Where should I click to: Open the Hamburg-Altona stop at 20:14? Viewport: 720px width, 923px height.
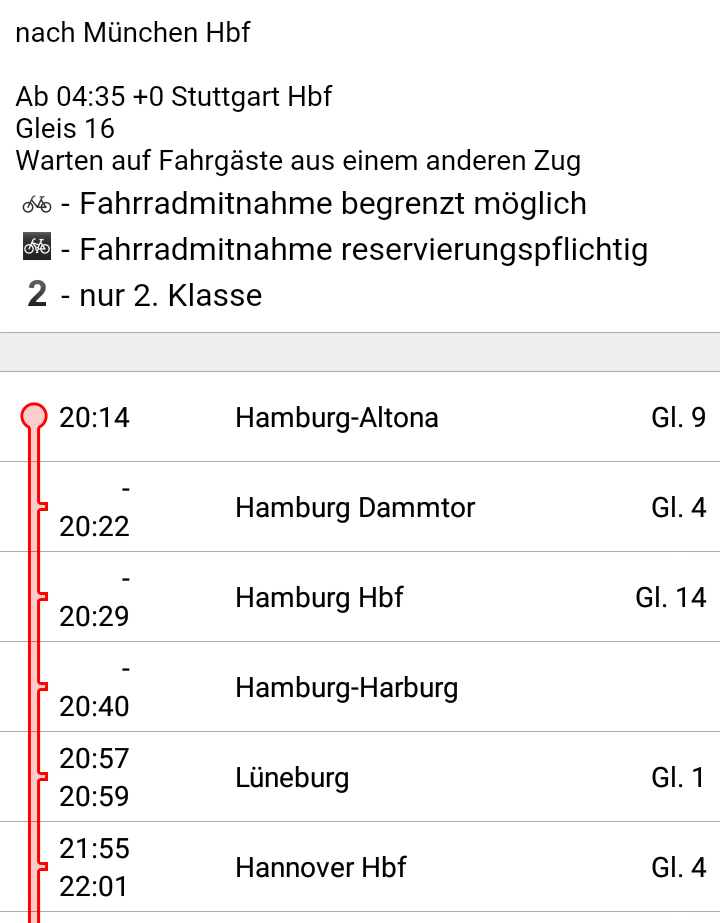point(360,417)
